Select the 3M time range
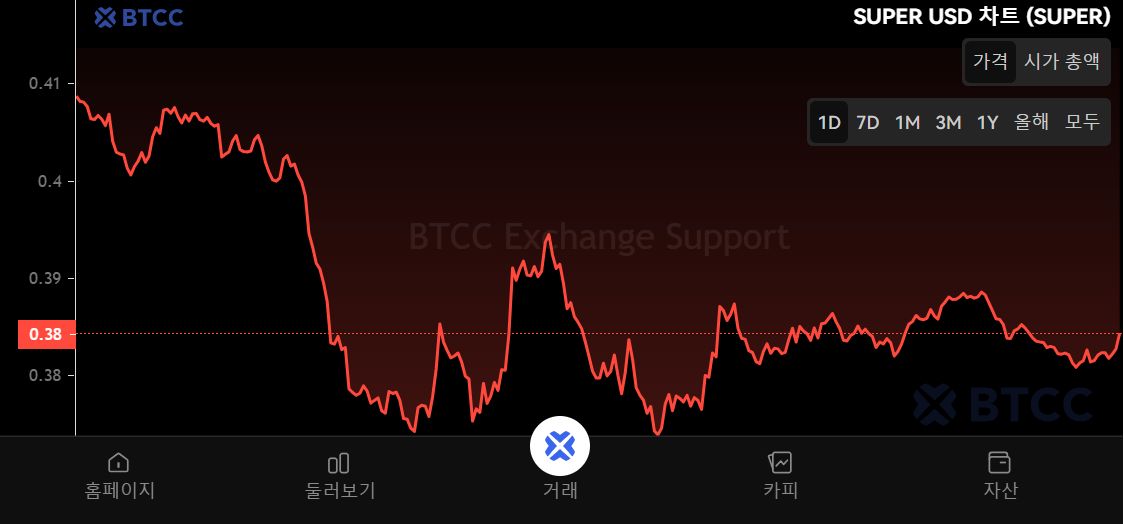The width and height of the screenshot is (1124, 524). pyautogui.click(x=948, y=122)
